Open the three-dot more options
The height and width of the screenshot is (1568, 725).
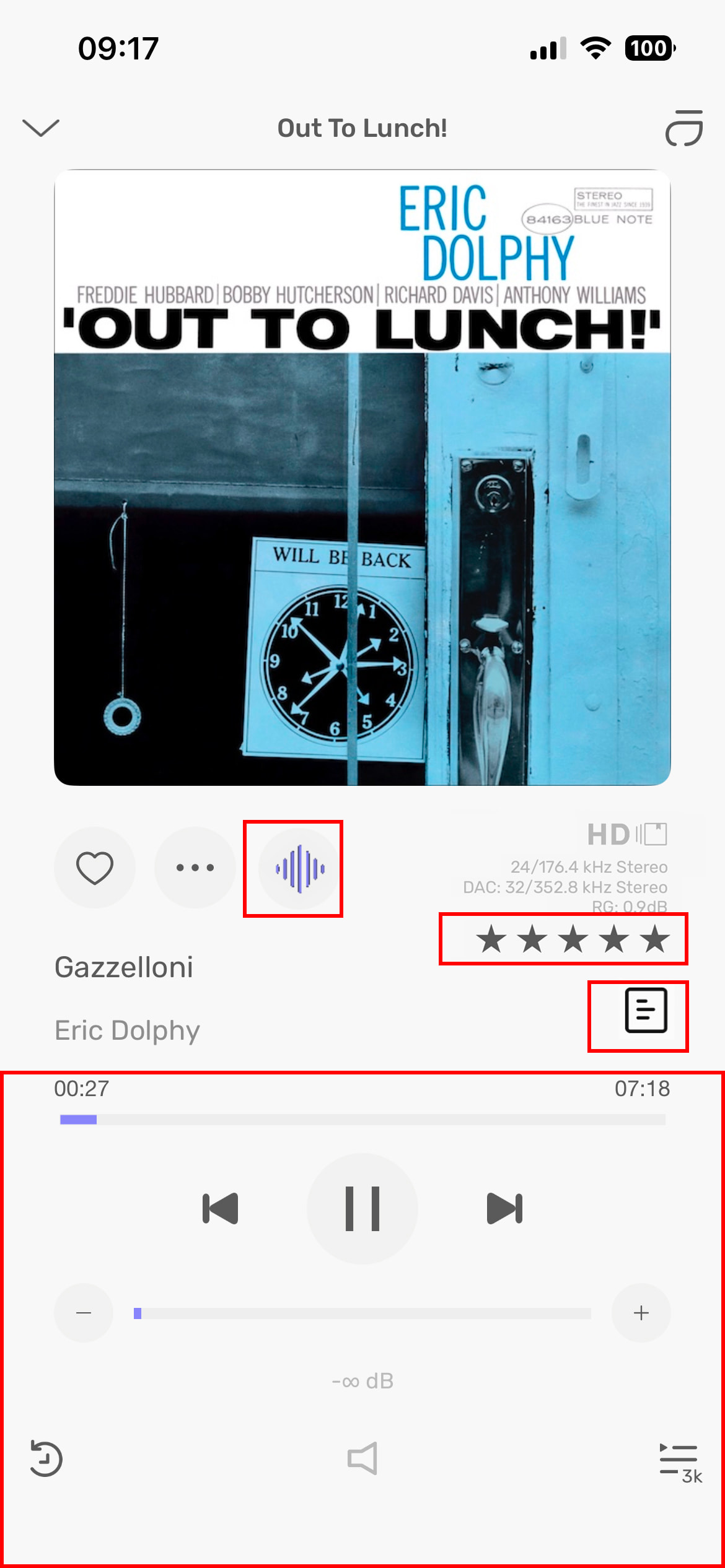pos(195,868)
